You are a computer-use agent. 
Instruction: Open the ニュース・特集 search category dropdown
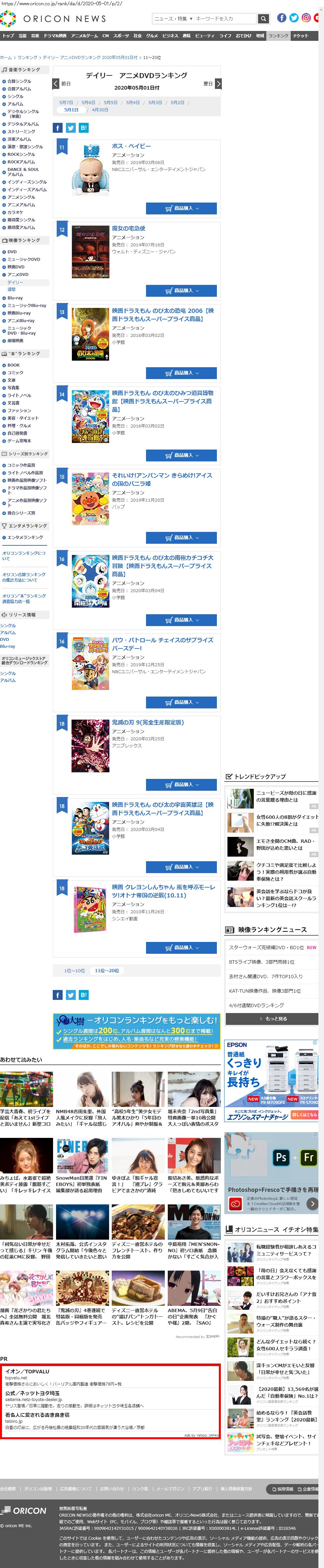click(x=173, y=19)
